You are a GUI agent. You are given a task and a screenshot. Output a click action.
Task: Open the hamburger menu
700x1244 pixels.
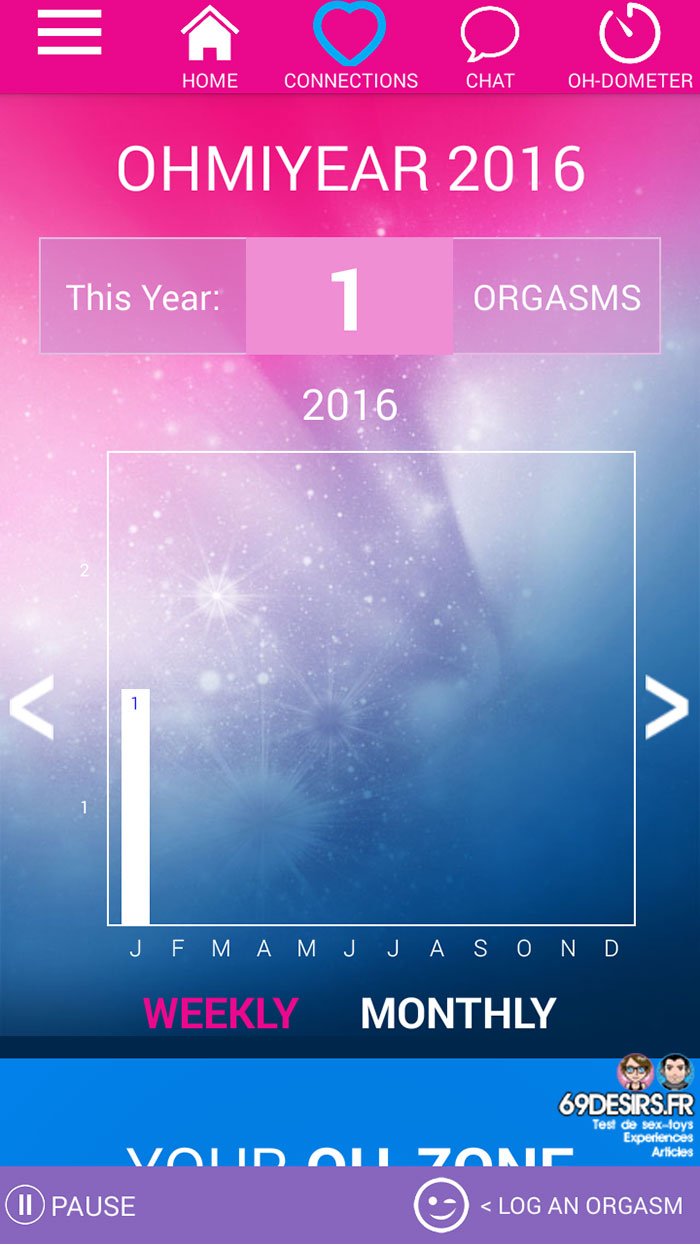(x=69, y=33)
